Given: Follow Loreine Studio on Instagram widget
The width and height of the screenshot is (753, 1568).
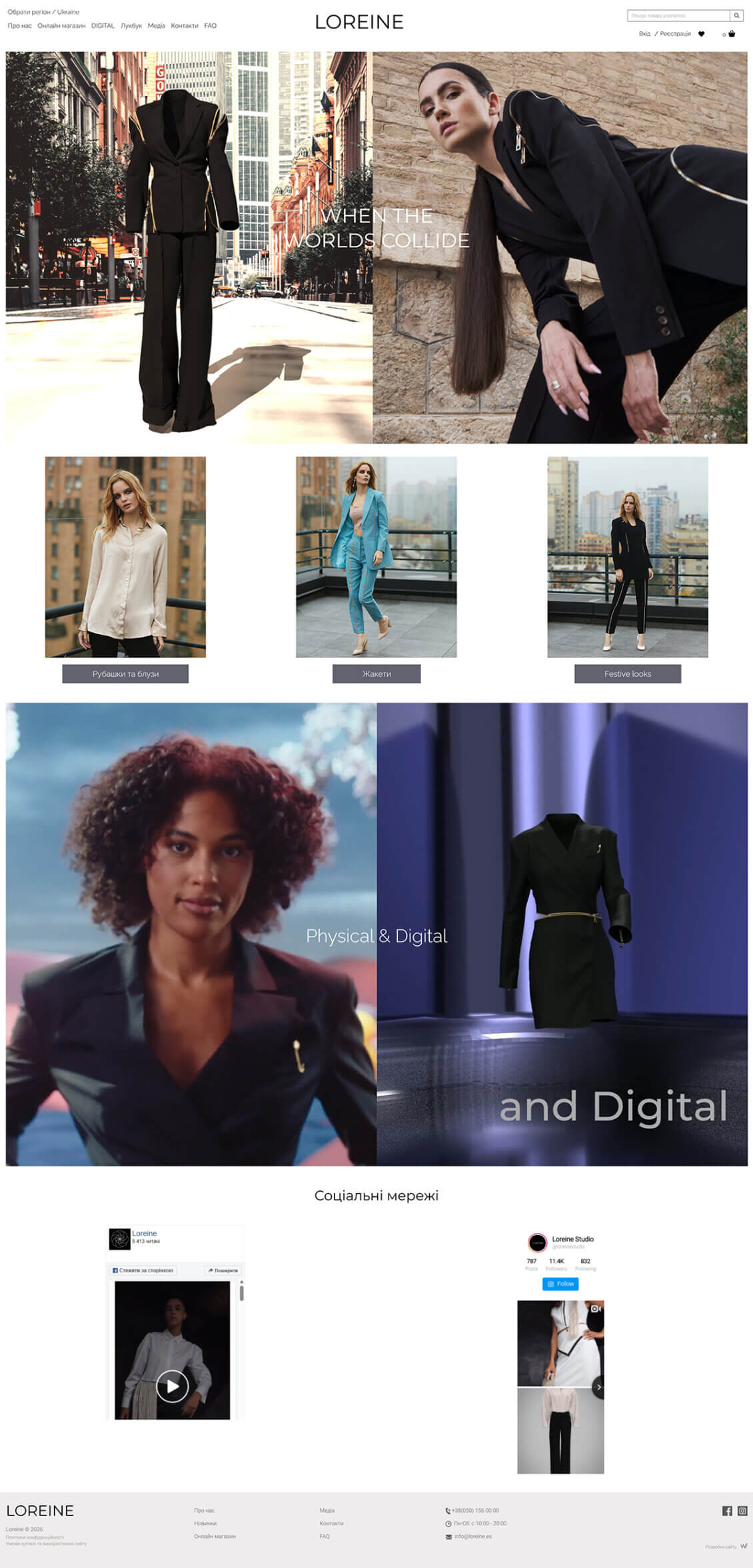Looking at the screenshot, I should click(x=560, y=1284).
